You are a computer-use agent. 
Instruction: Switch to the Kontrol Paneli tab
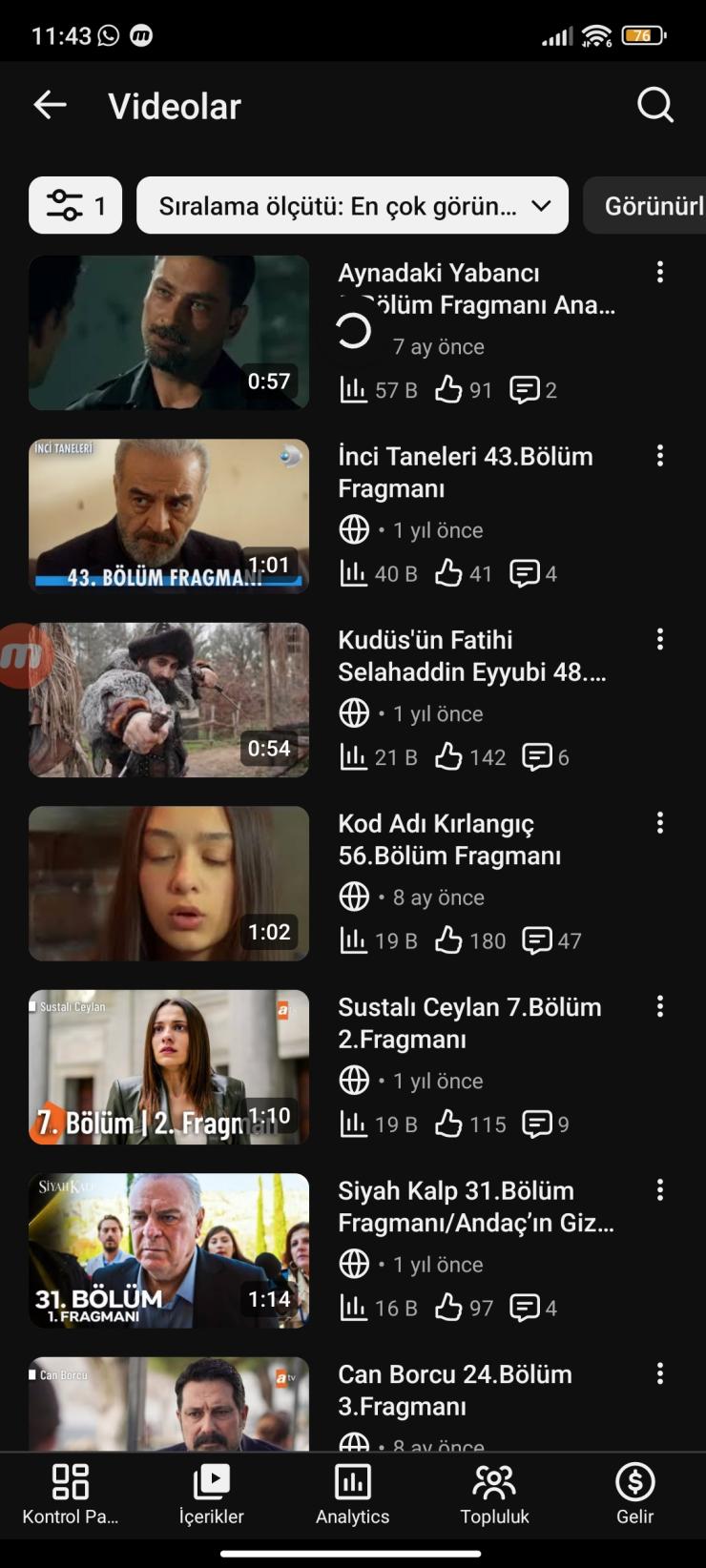click(x=71, y=1495)
